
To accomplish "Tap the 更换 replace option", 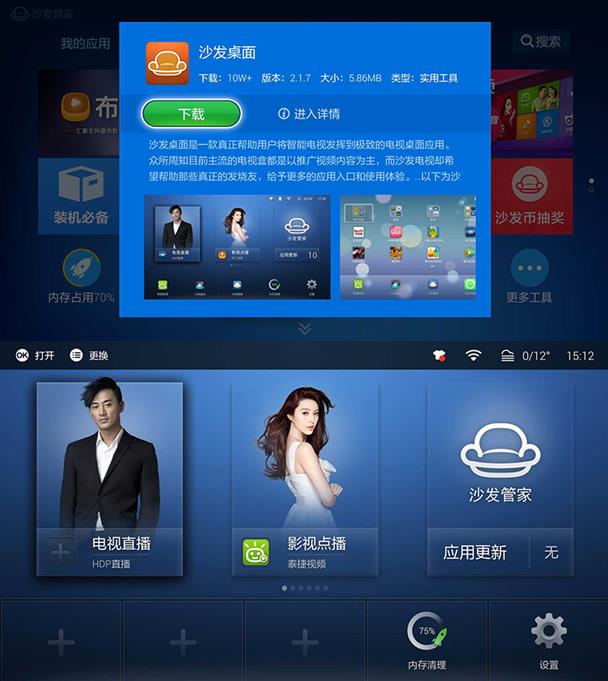I will coord(89,355).
